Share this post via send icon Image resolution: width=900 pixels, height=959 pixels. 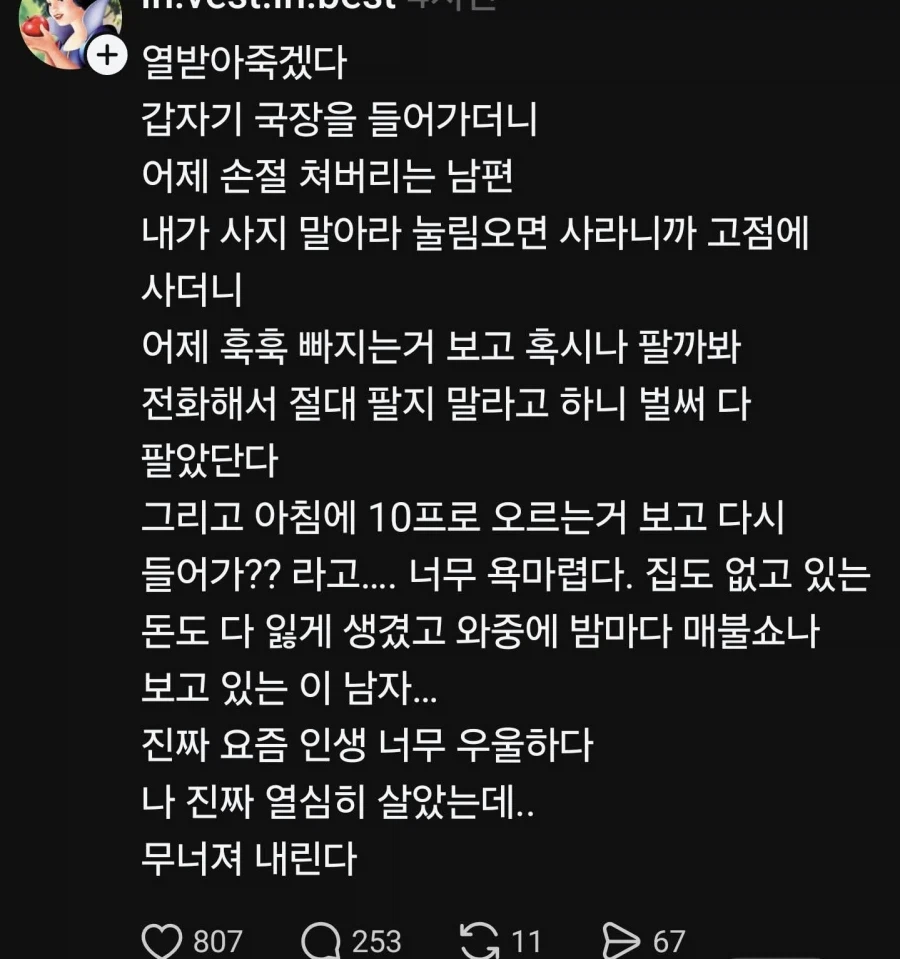click(621, 940)
